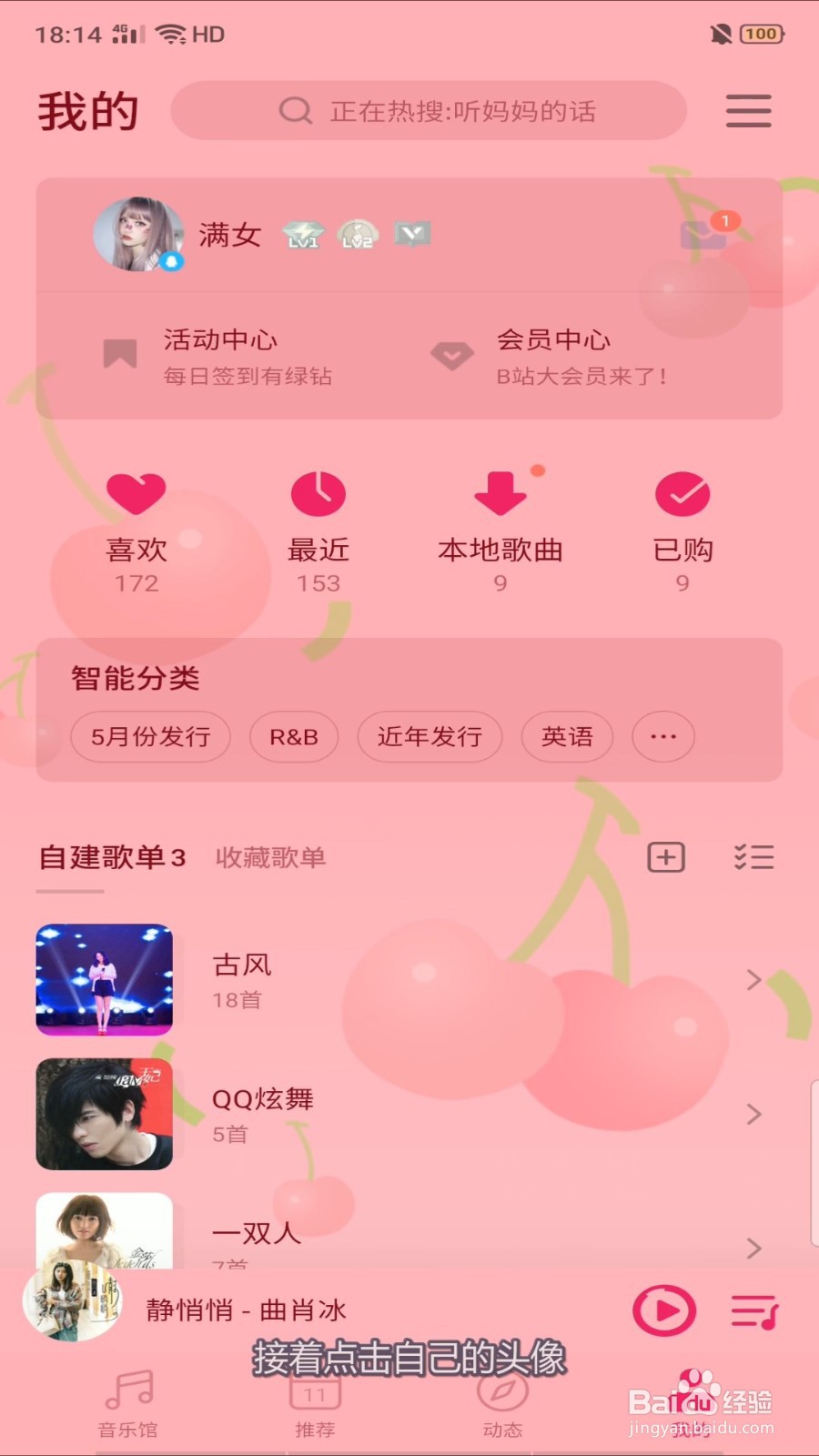Image resolution: width=819 pixels, height=1456 pixels.
Task: Select the R&B category filter
Action: [x=293, y=737]
